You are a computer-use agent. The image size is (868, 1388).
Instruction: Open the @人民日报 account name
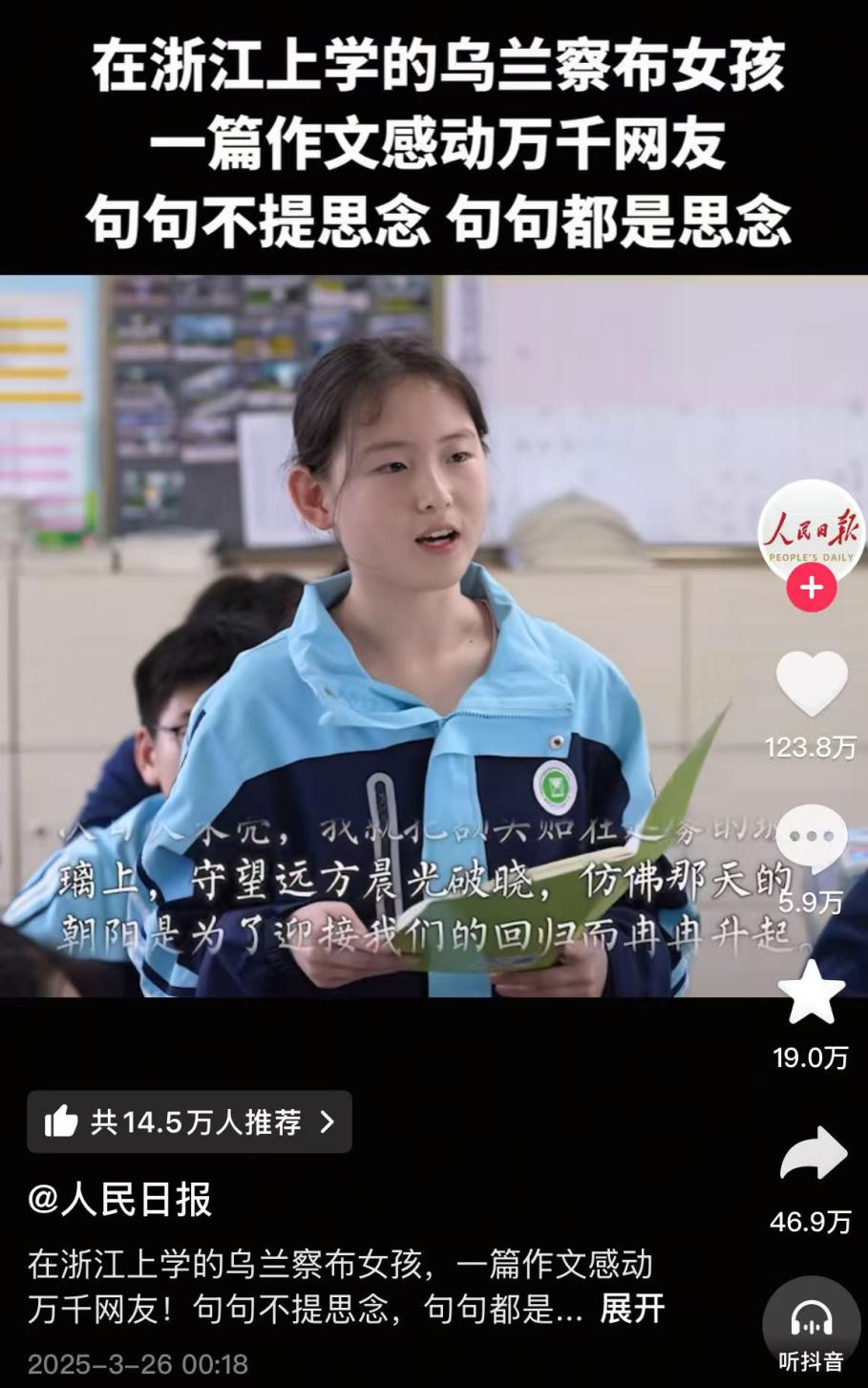(120, 1200)
